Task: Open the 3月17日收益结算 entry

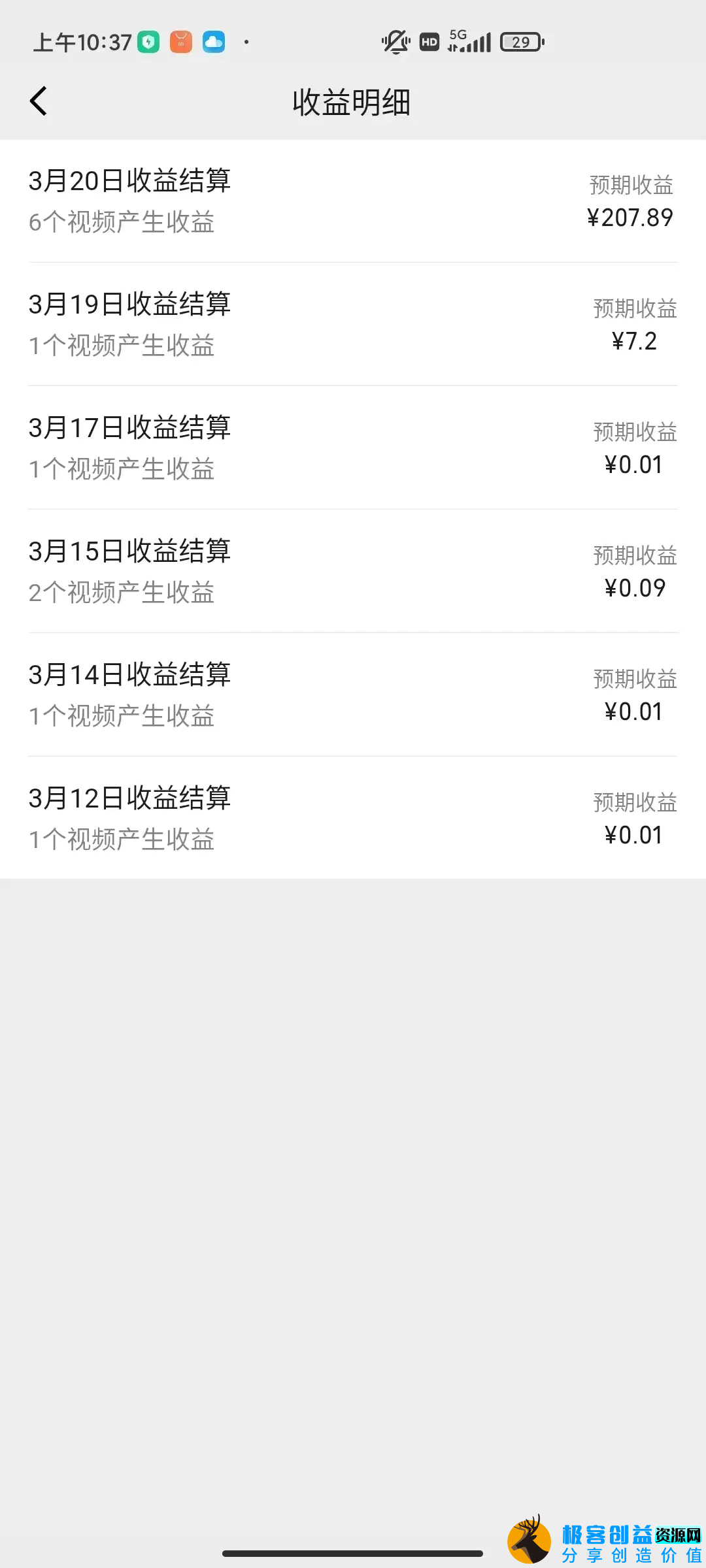Action: (x=353, y=448)
